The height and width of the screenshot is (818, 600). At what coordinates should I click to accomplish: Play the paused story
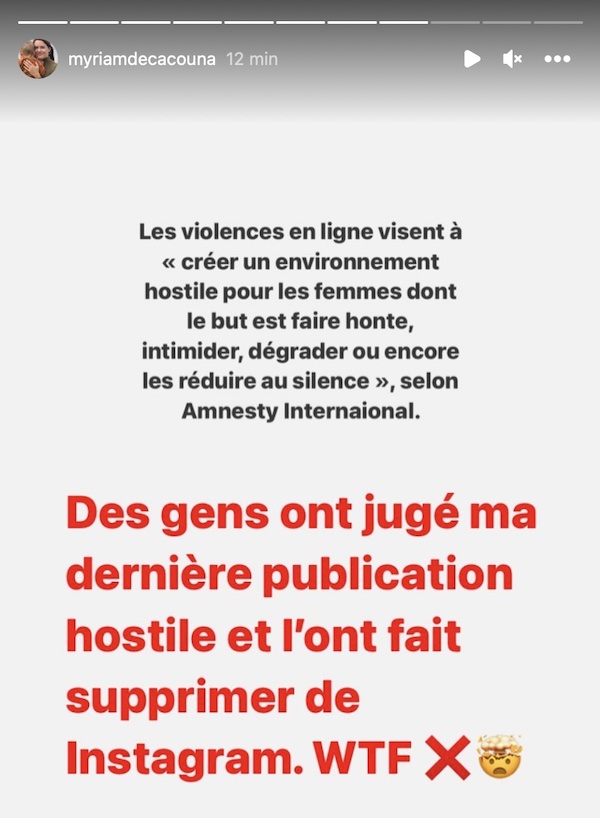472,59
